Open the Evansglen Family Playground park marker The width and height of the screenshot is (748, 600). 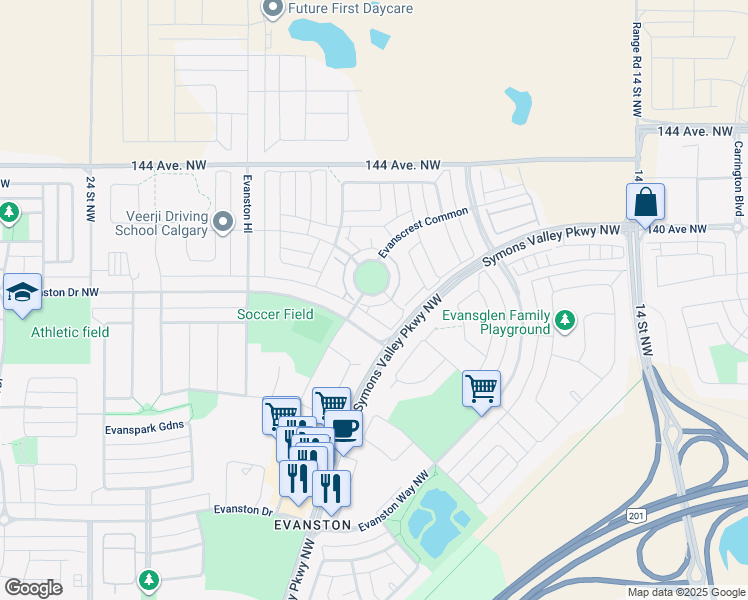click(x=566, y=321)
